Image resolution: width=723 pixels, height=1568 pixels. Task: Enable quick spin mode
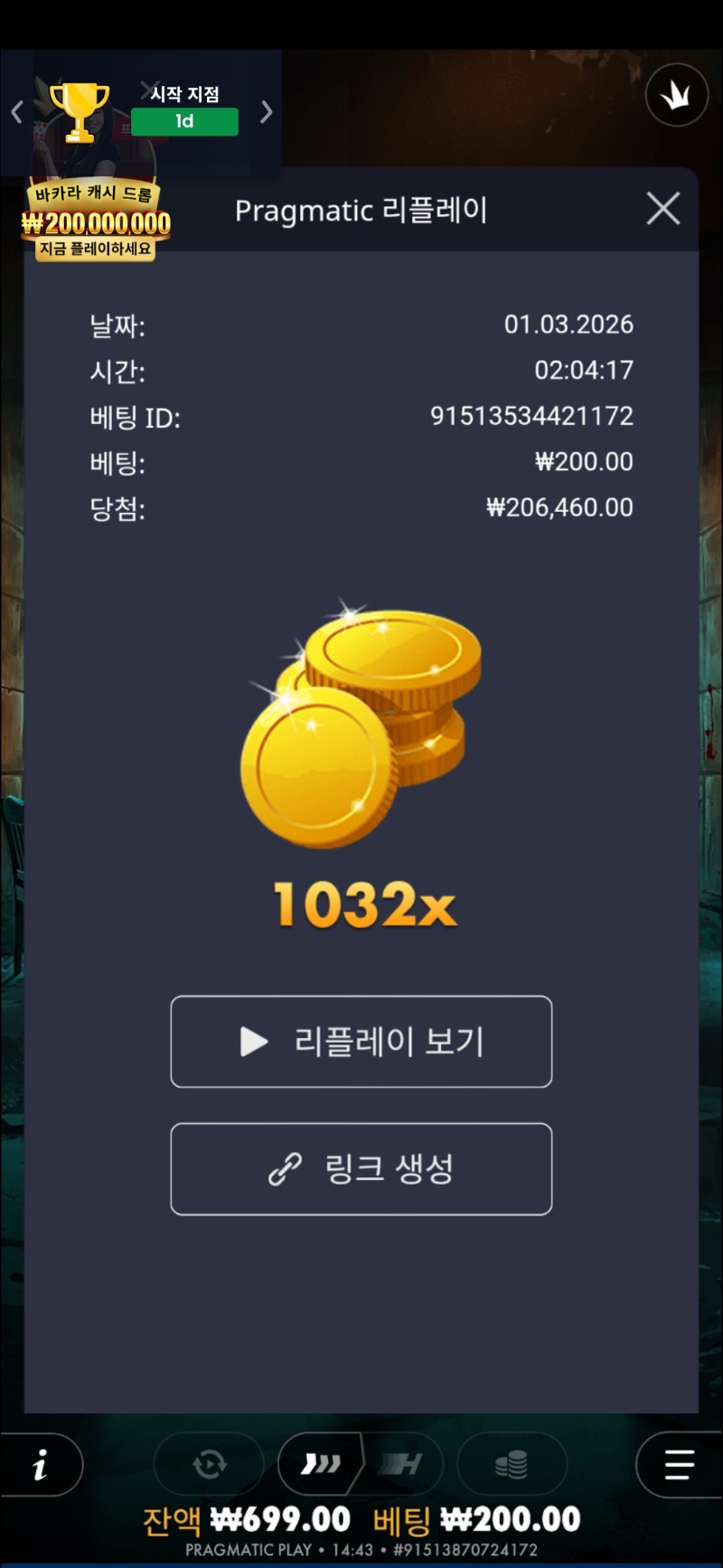(x=321, y=1463)
